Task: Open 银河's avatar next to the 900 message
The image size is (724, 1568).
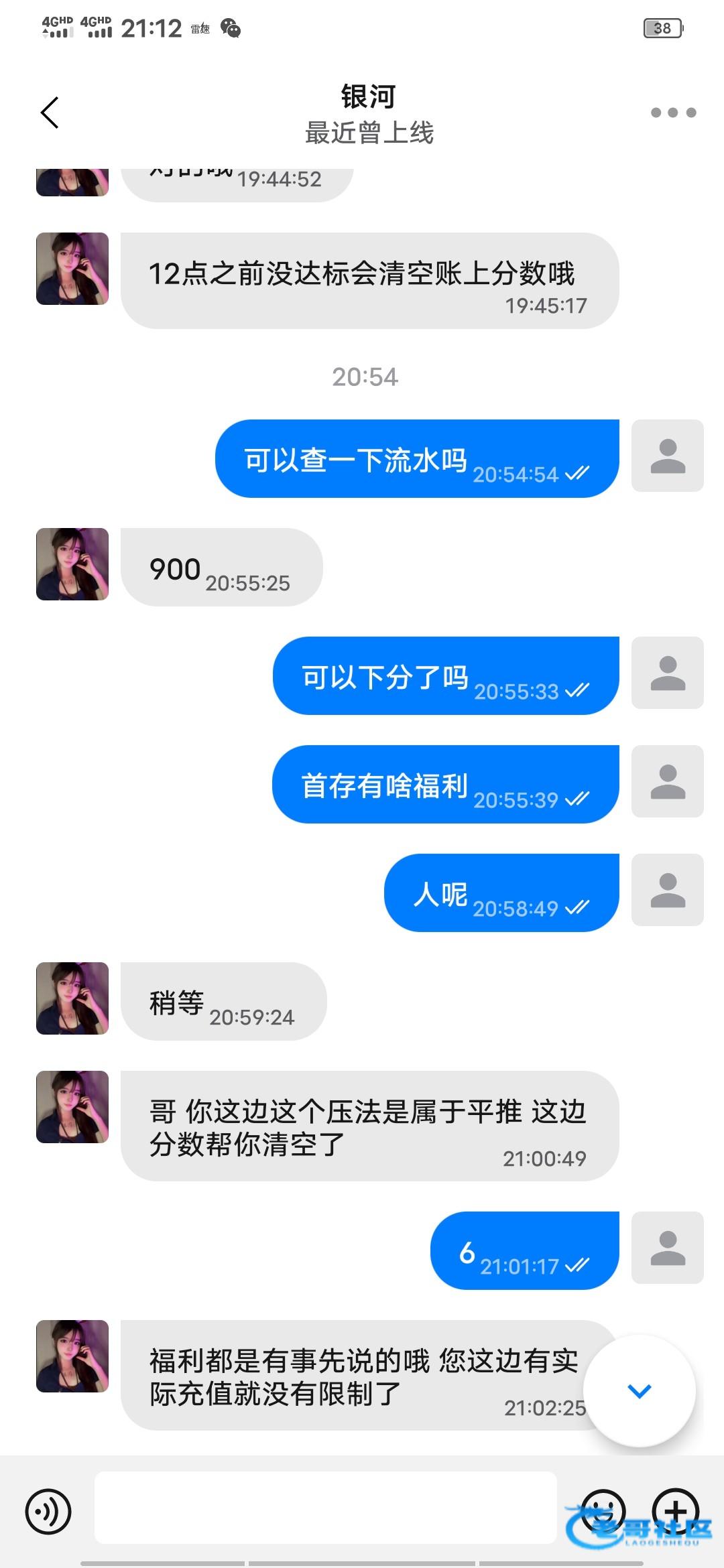Action: click(72, 564)
